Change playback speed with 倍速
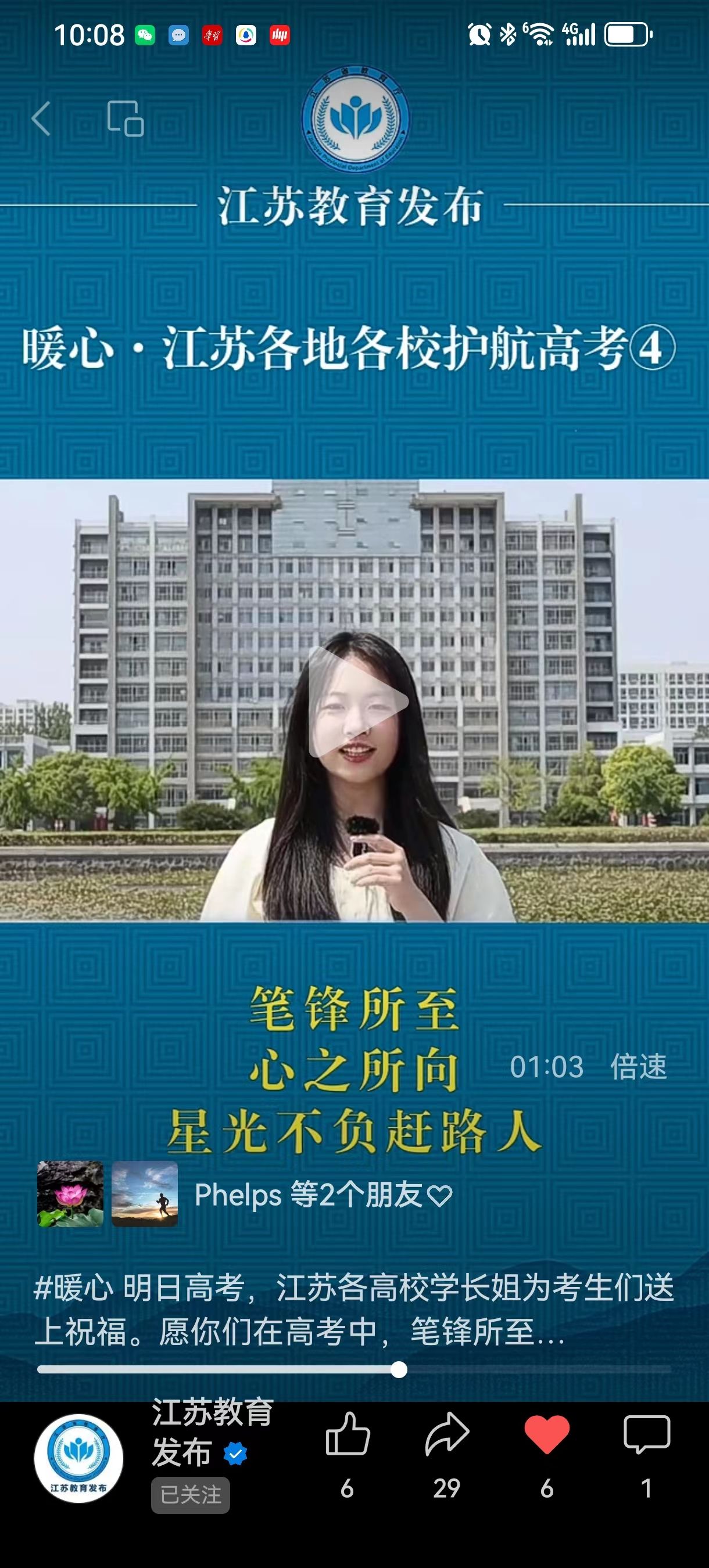The image size is (709, 1568). click(x=638, y=1066)
